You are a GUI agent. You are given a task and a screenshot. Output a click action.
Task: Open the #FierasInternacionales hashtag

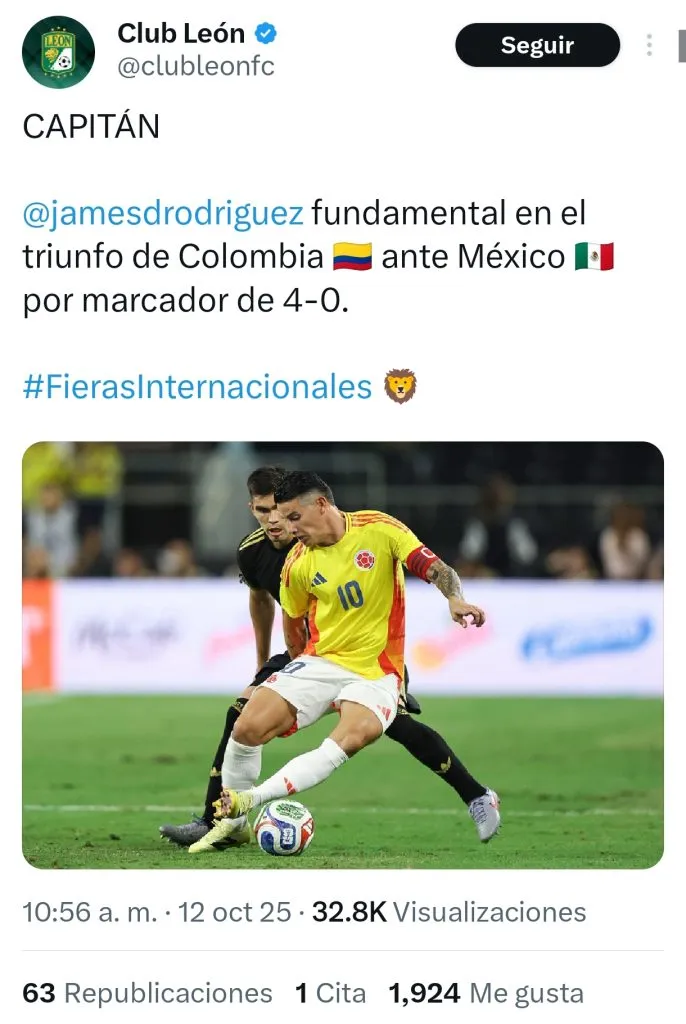coord(197,387)
